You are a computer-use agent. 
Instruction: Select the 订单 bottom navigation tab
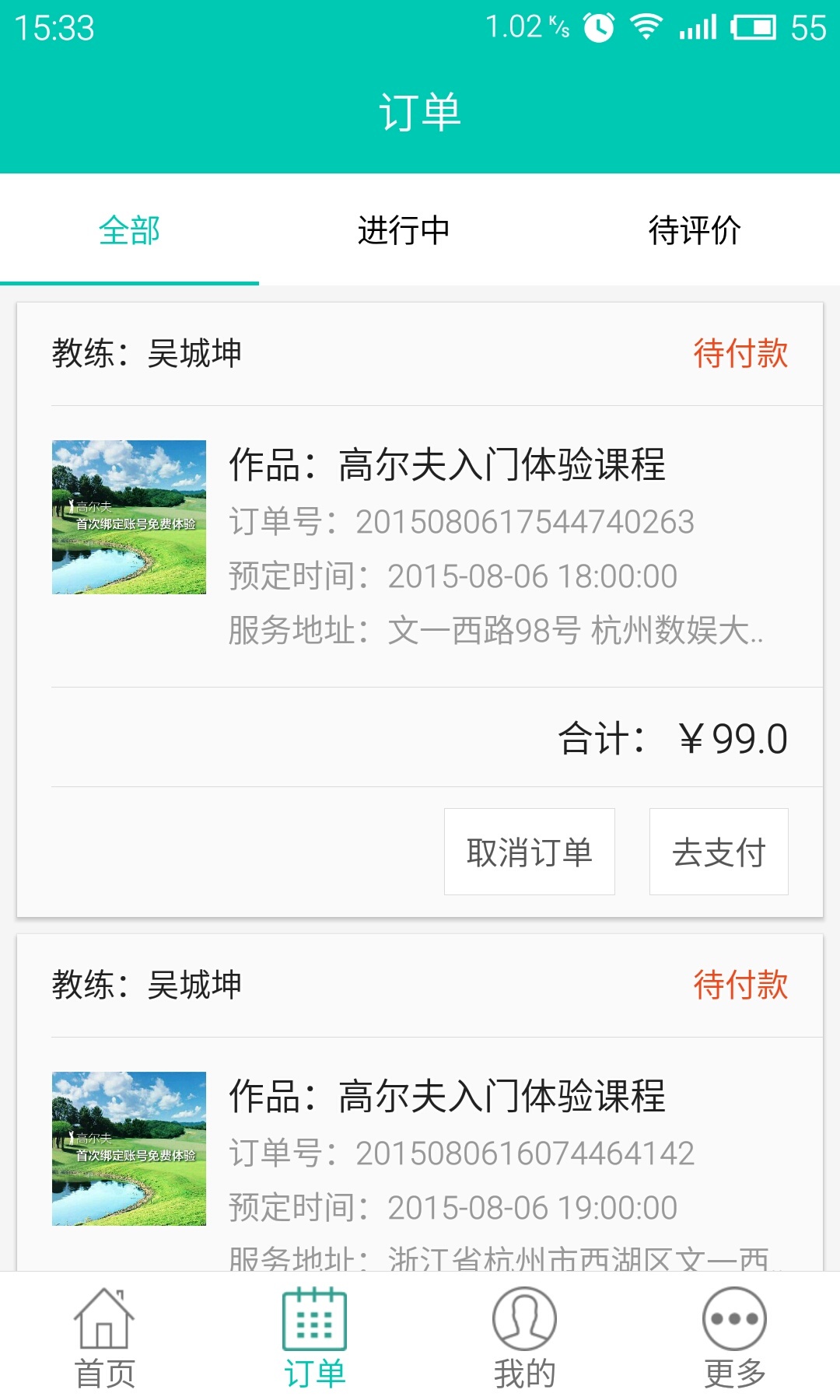[314, 1338]
